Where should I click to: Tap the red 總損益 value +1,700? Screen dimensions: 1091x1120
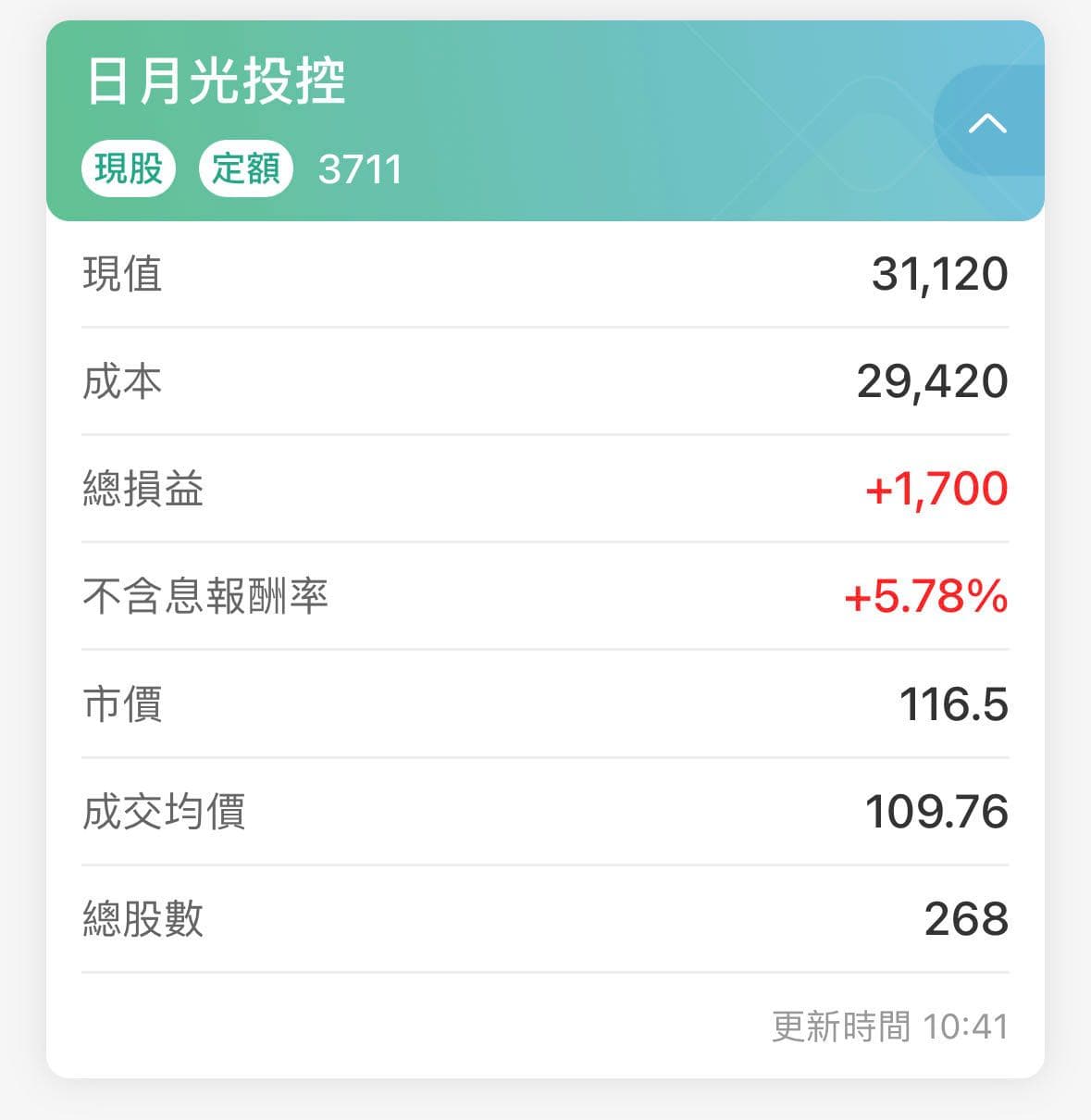[x=937, y=490]
